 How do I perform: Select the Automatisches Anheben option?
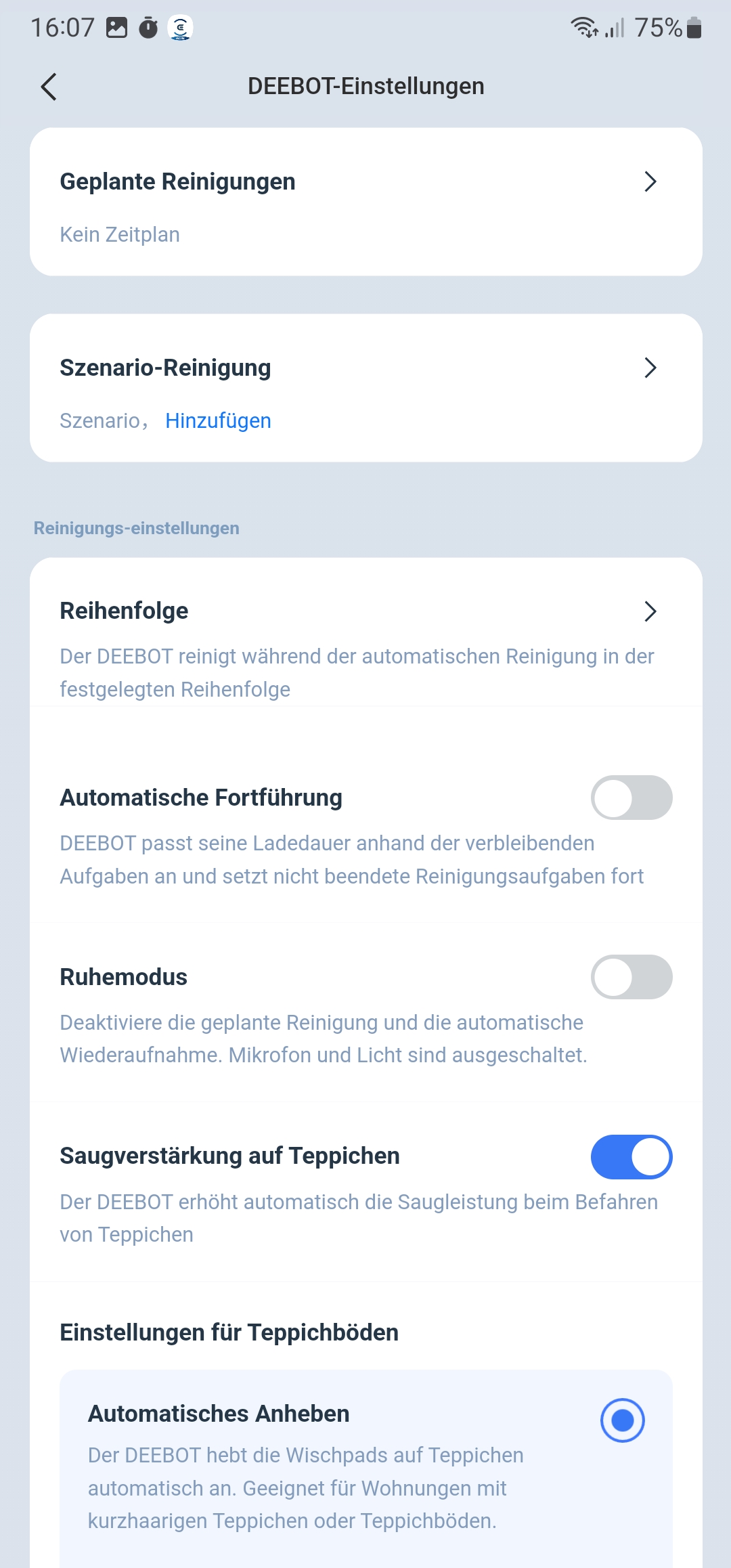(622, 1420)
